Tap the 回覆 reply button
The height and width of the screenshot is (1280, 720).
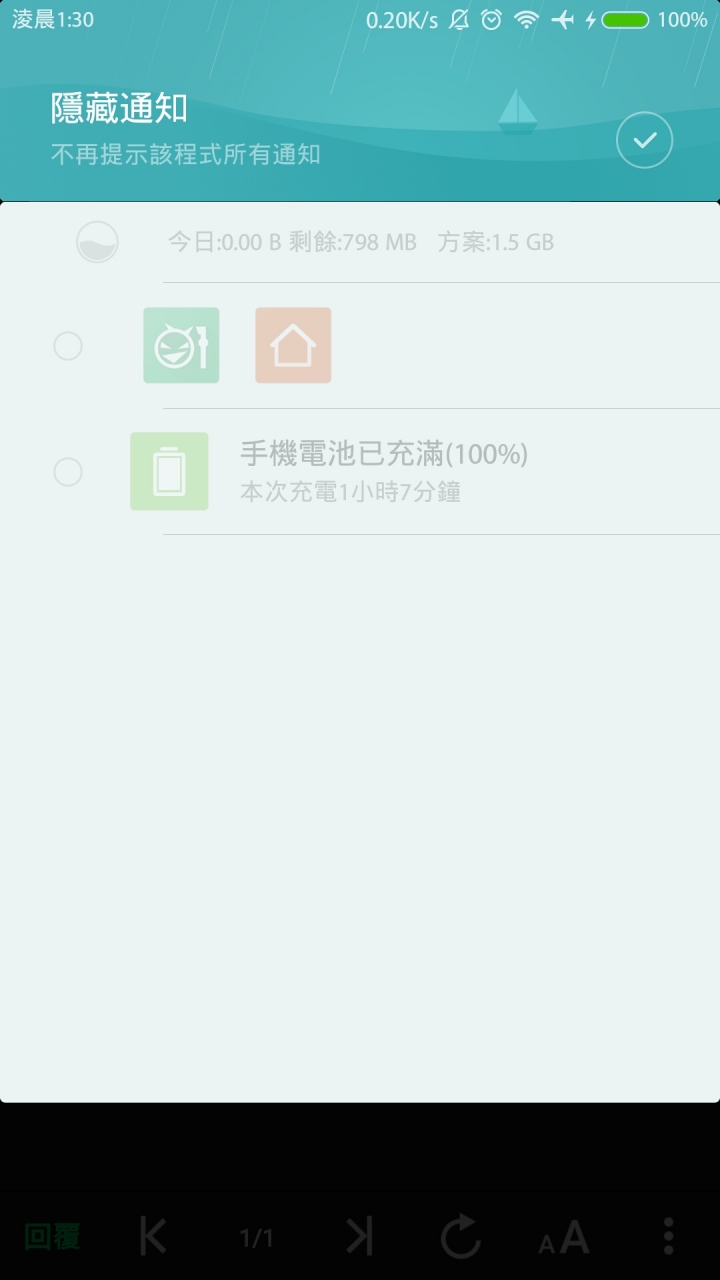click(x=52, y=1237)
